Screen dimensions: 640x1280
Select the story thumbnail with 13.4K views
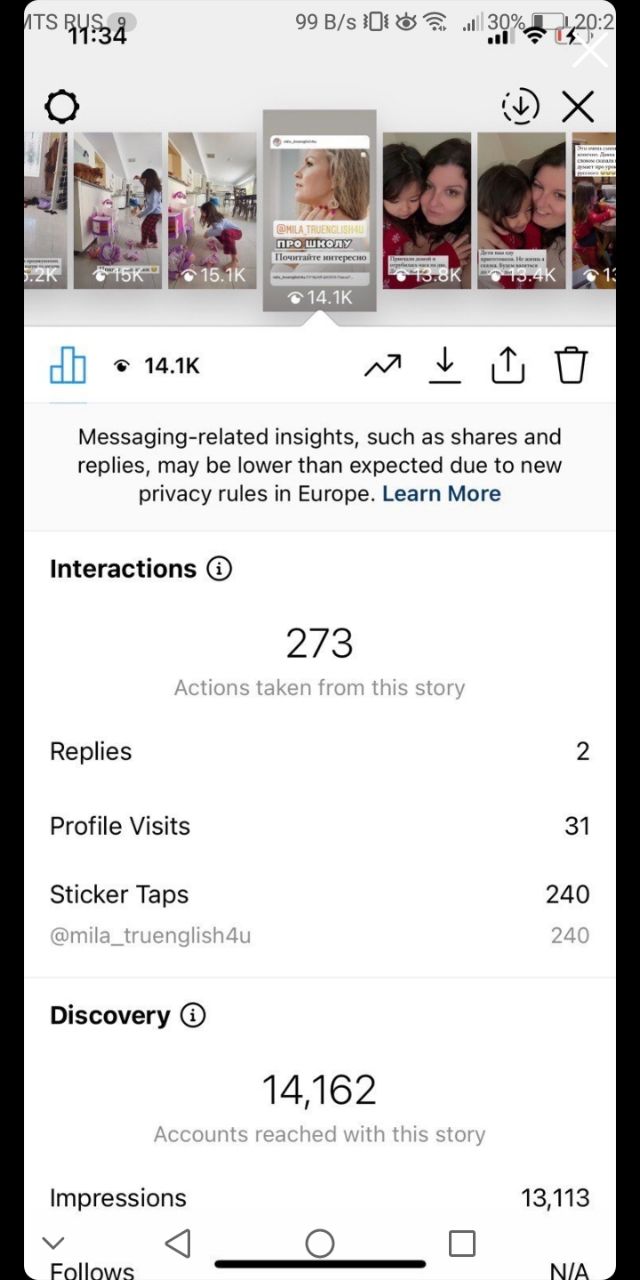click(x=521, y=211)
